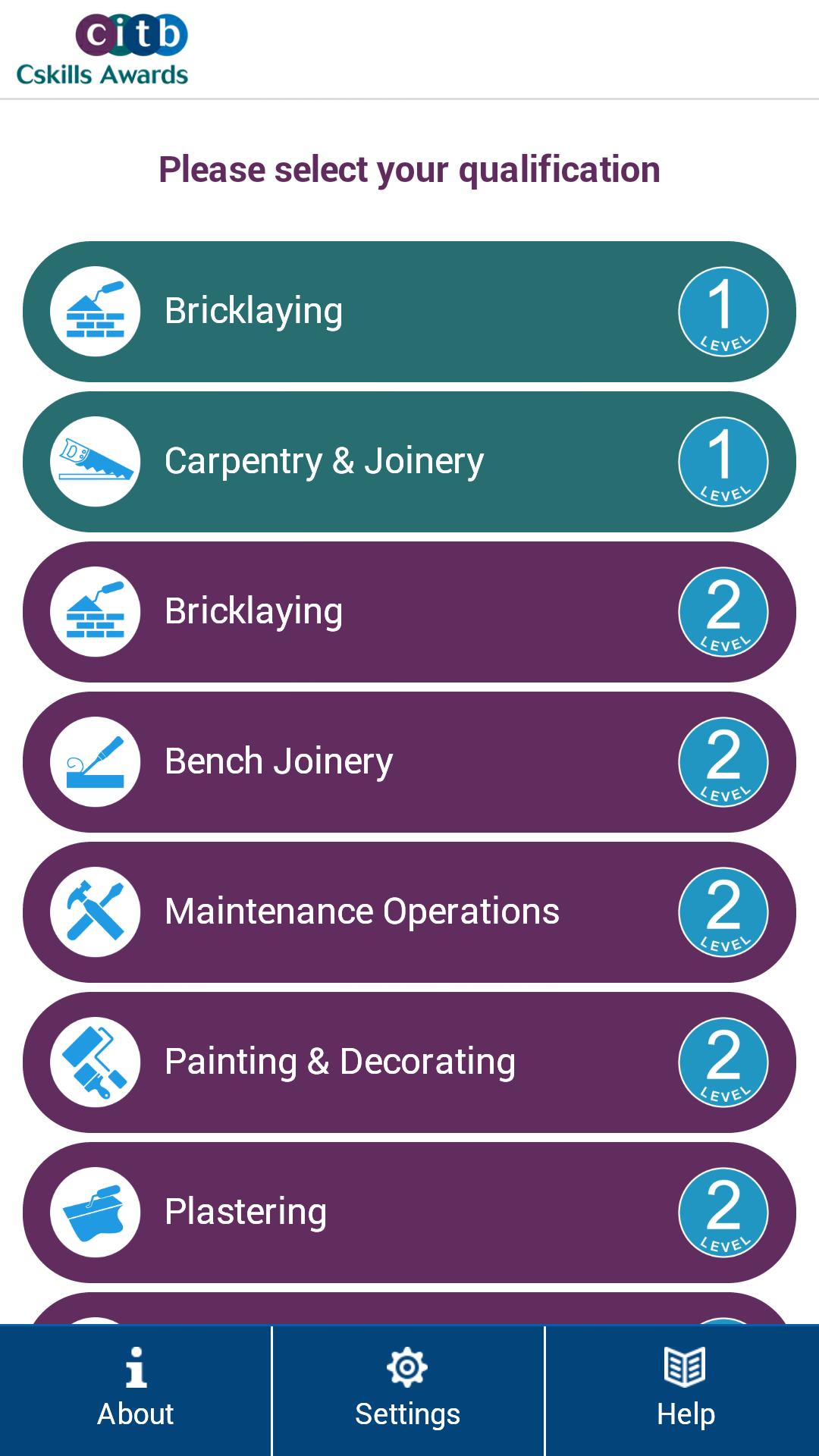Click the info icon above About
819x1456 pixels.
pos(135,1365)
